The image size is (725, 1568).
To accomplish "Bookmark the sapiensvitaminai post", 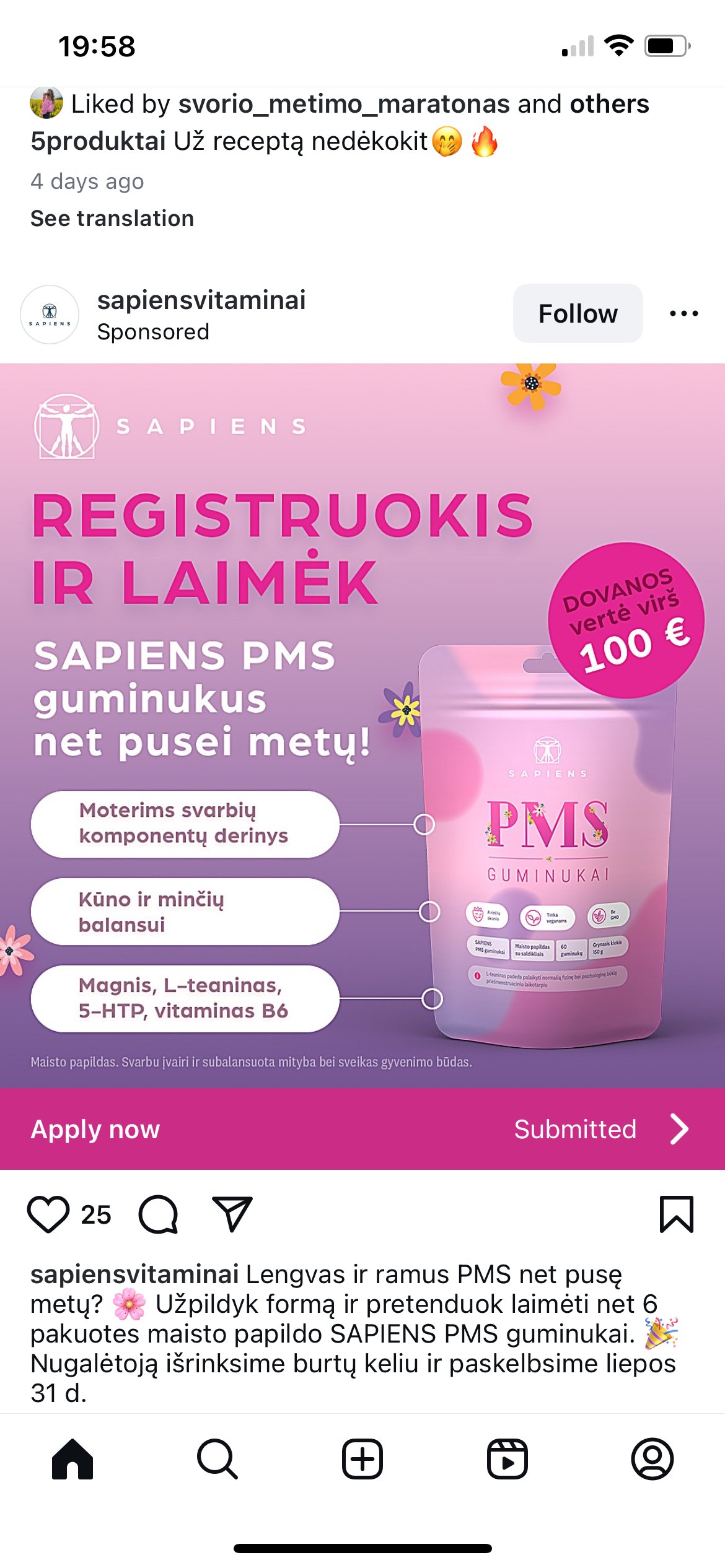I will coord(677,1214).
